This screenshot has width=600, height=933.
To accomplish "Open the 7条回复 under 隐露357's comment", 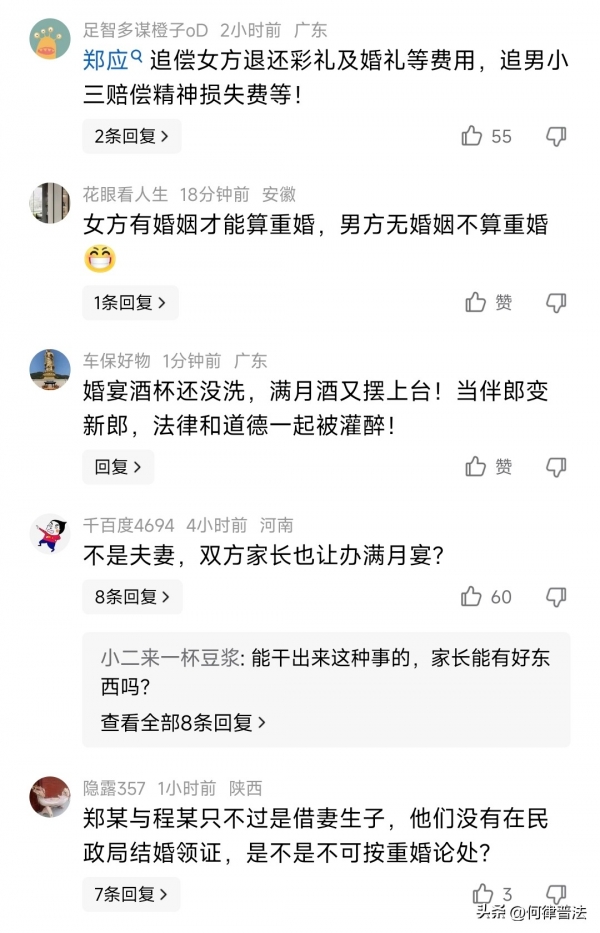I will (x=131, y=893).
